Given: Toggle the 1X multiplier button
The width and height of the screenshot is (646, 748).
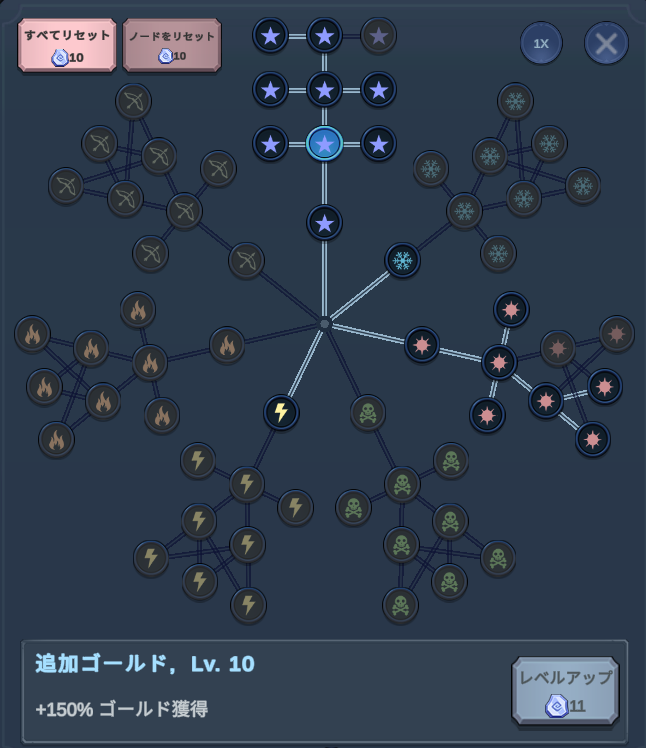Looking at the screenshot, I should pos(541,43).
